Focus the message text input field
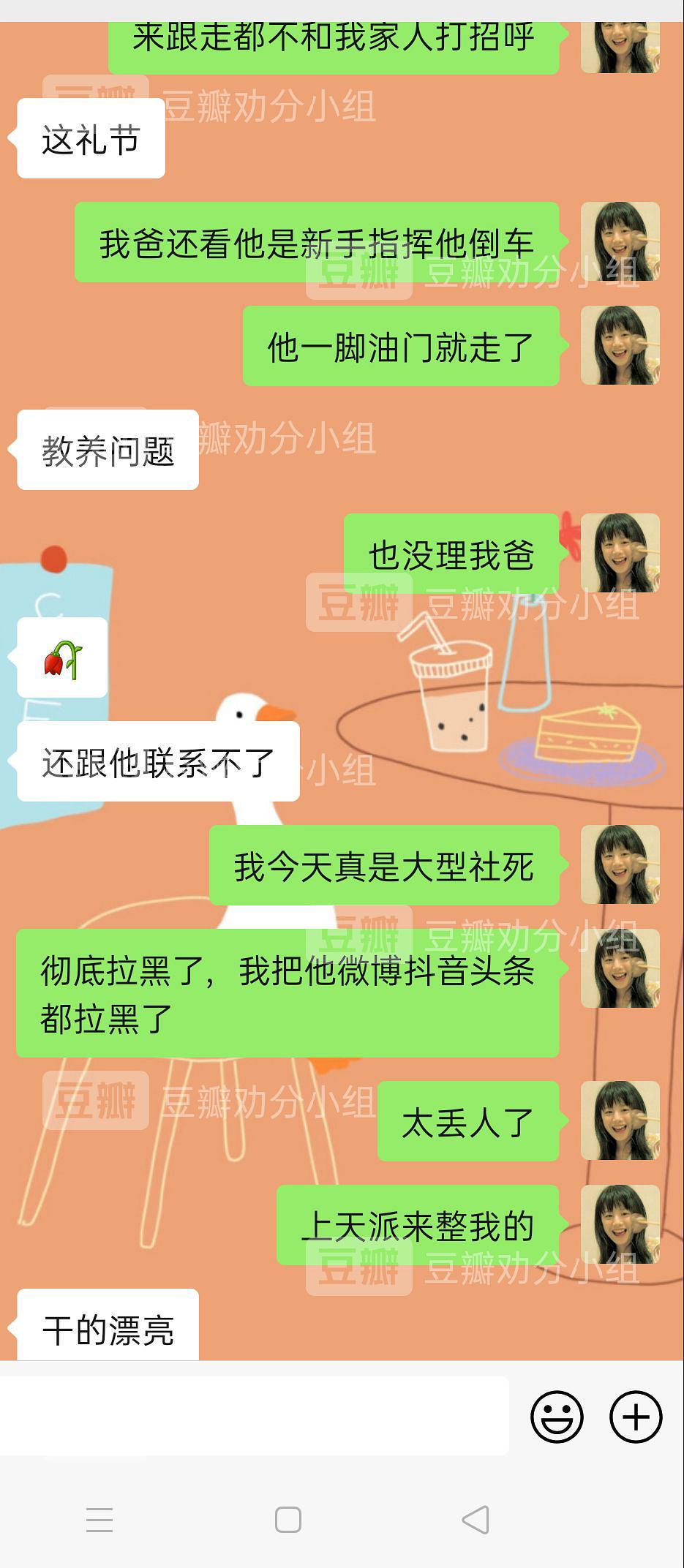 (254, 1416)
